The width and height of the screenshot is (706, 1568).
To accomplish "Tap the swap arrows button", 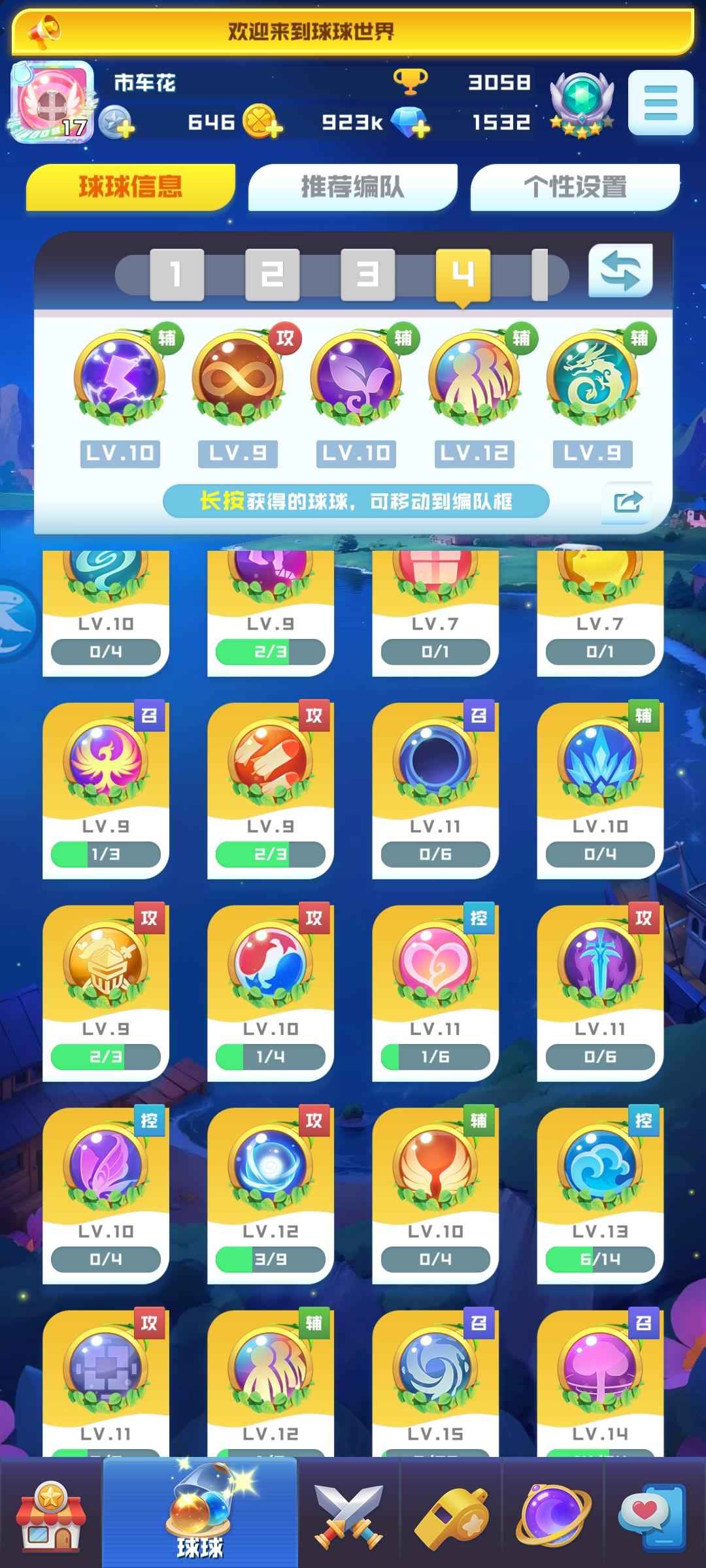I will (620, 272).
